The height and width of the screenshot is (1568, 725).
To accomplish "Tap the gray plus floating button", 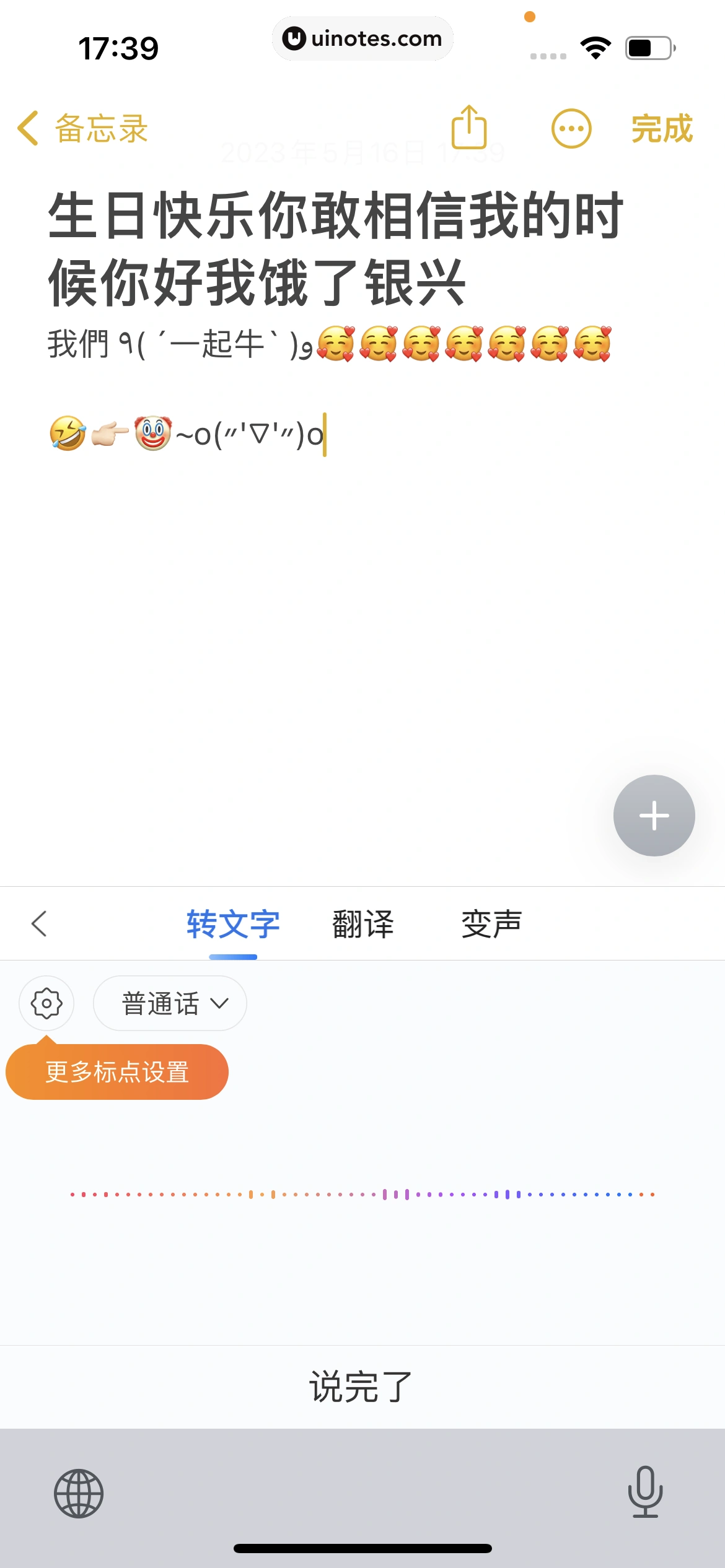I will pos(654,815).
